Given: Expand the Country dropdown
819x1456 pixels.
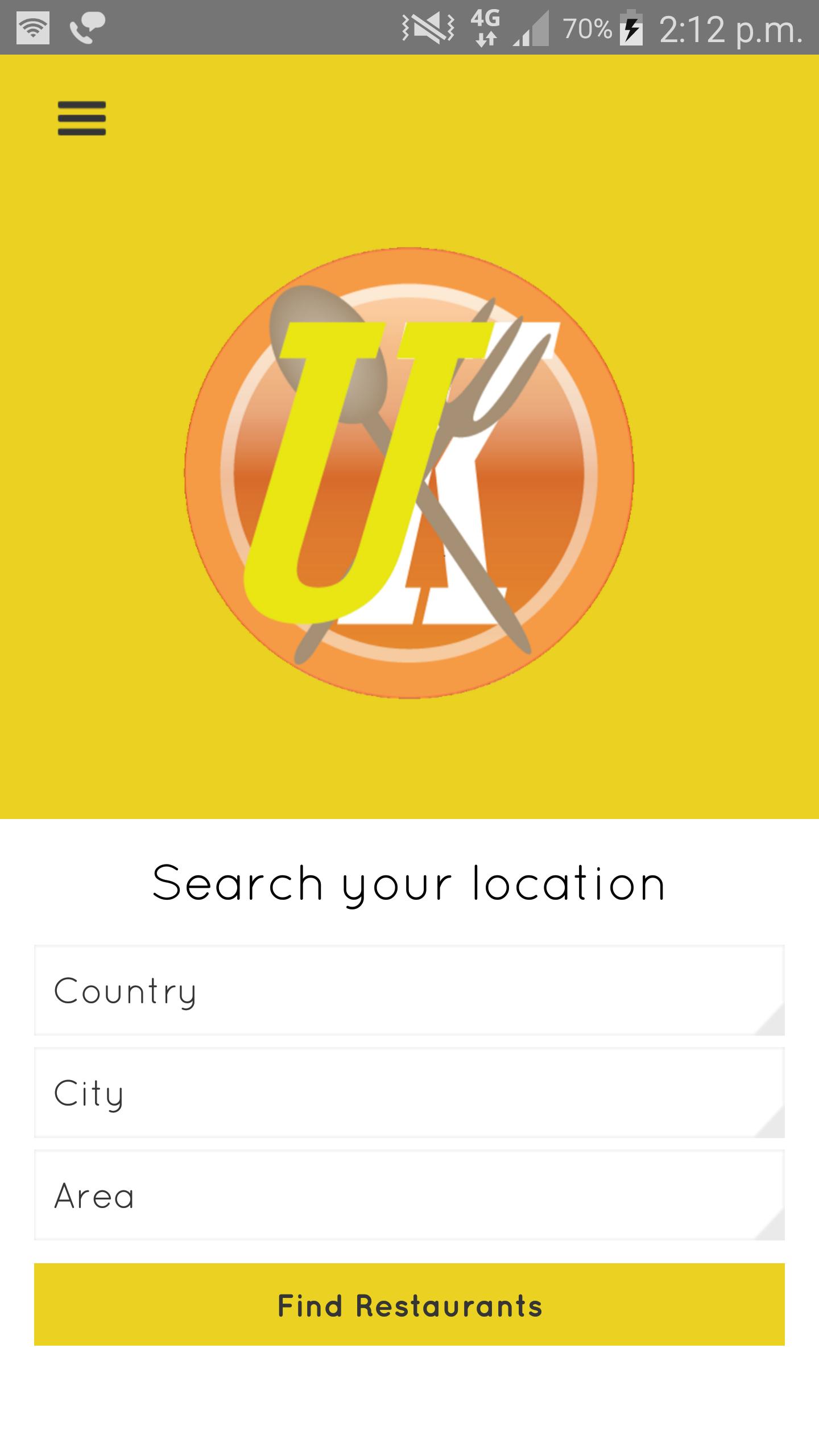Looking at the screenshot, I should pyautogui.click(x=409, y=990).
